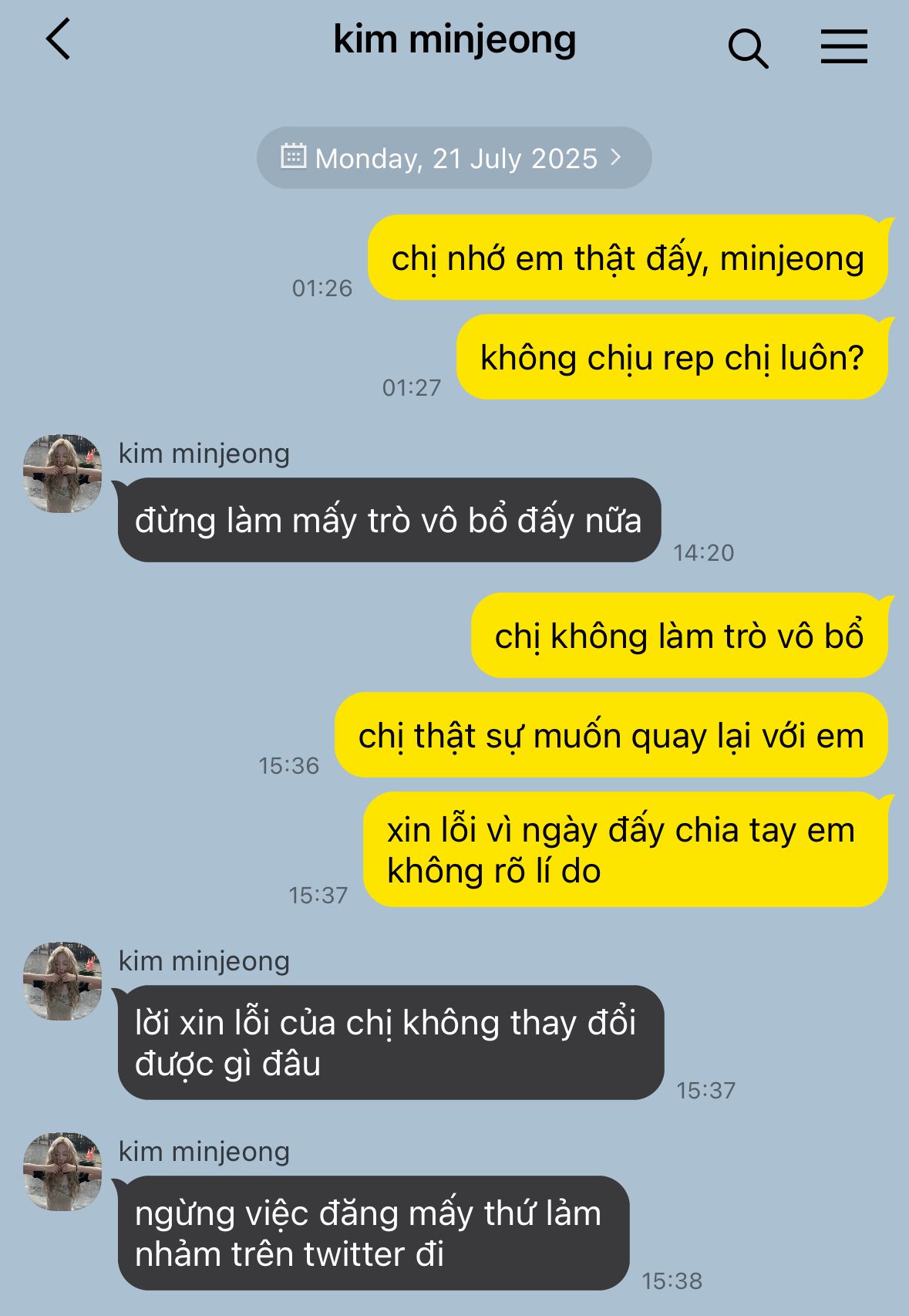Go back to the chat list
This screenshot has width=909, height=1316.
tap(59, 40)
